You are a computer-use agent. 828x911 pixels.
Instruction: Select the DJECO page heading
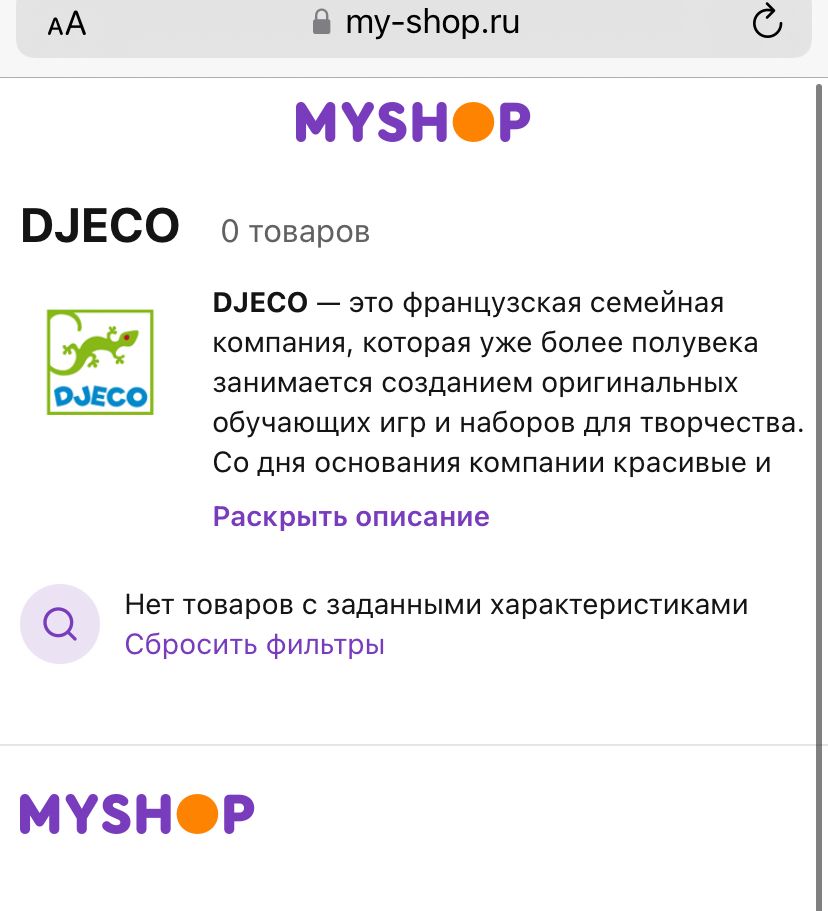point(100,226)
